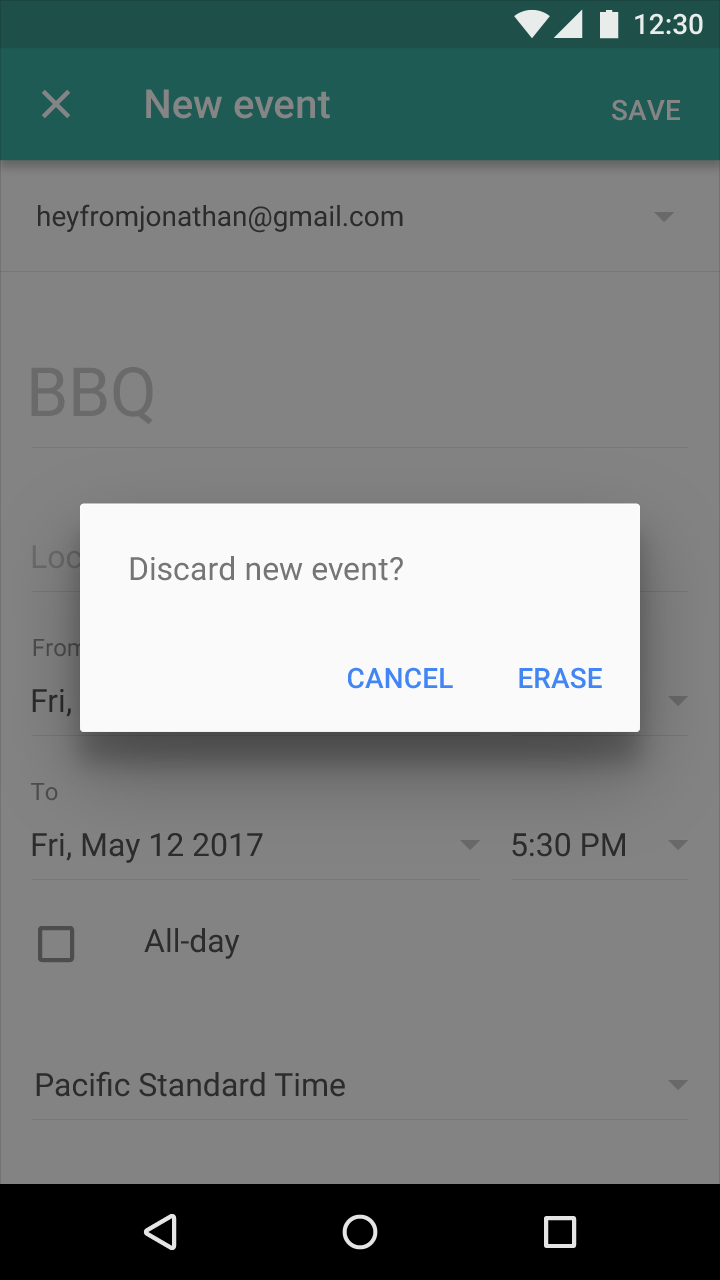This screenshot has width=720, height=1280.
Task: Open the system recent apps view
Action: (x=560, y=1232)
